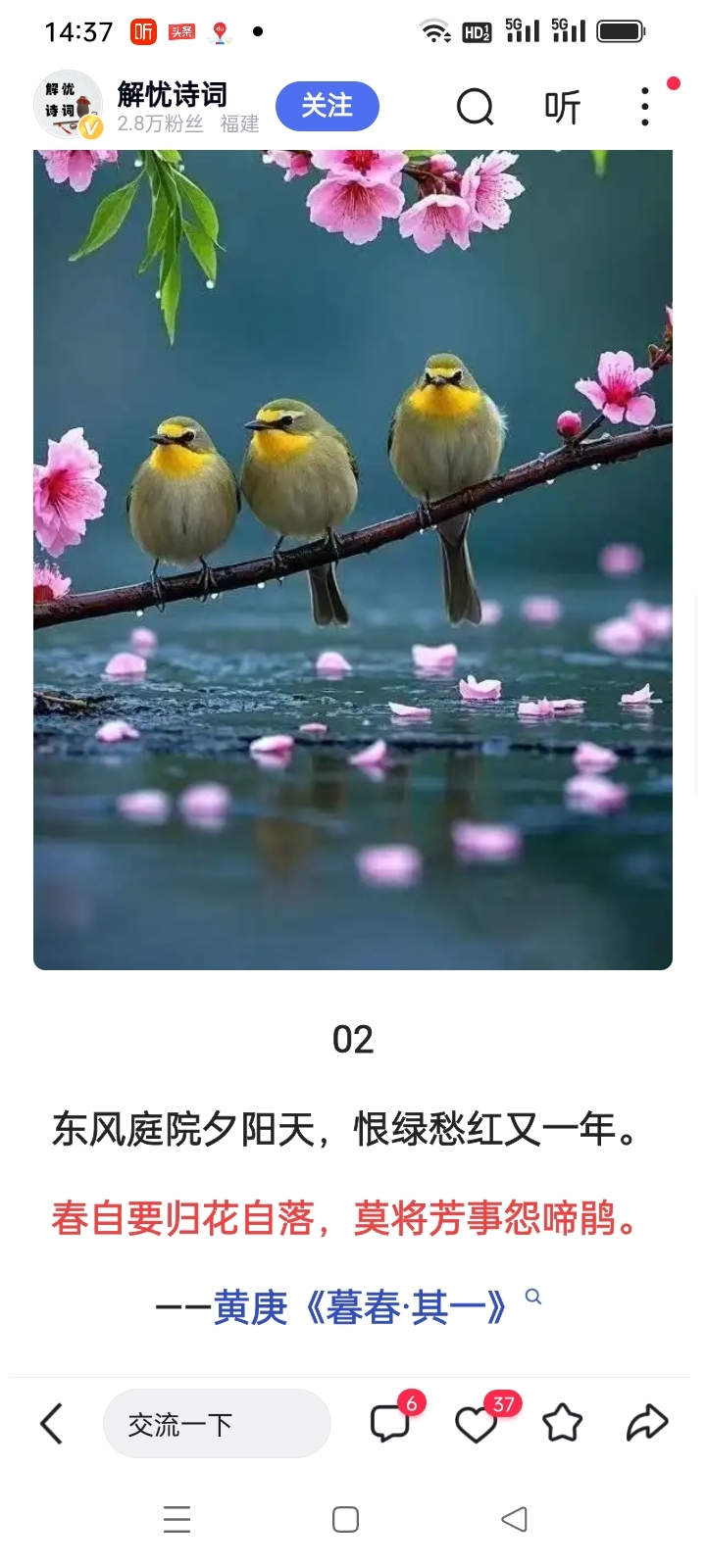Image resolution: width=706 pixels, height=1568 pixels.
Task: Open the three-dot overflow menu
Action: 644,106
